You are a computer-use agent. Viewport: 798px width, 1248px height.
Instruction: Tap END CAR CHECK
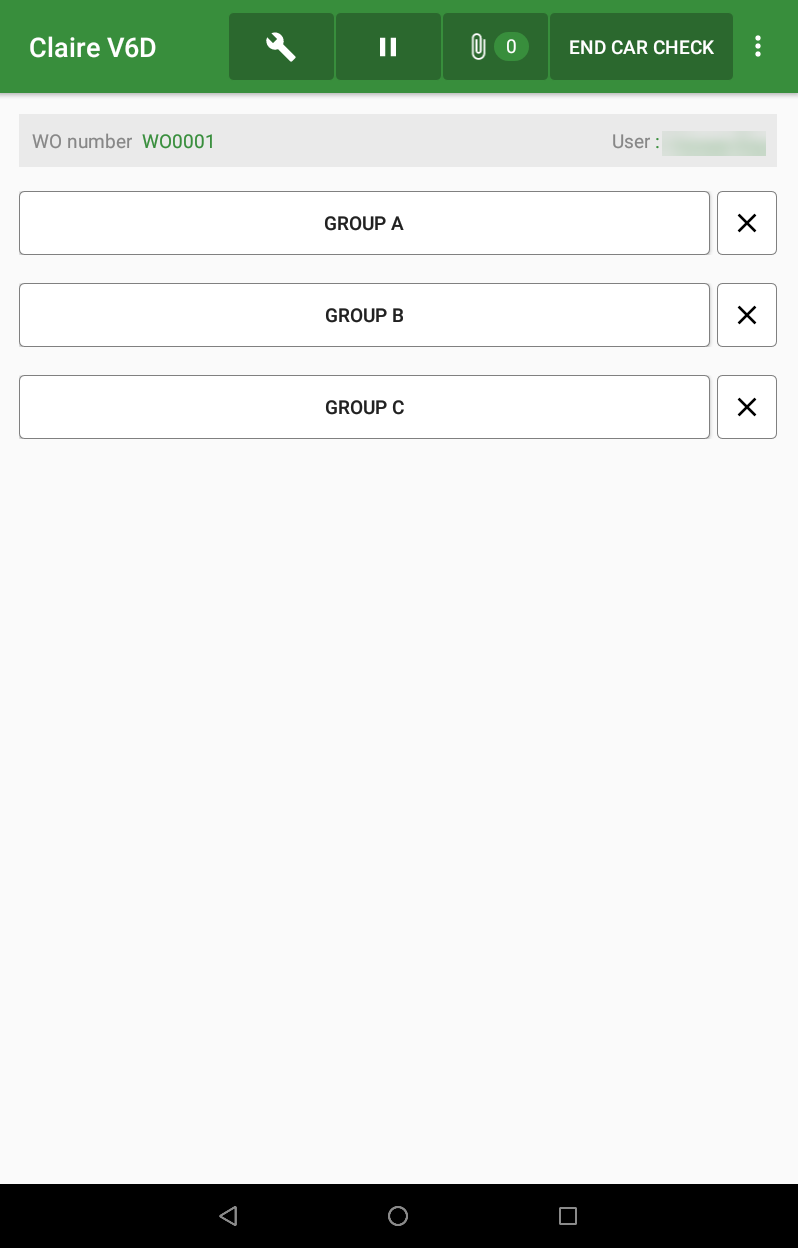(641, 47)
